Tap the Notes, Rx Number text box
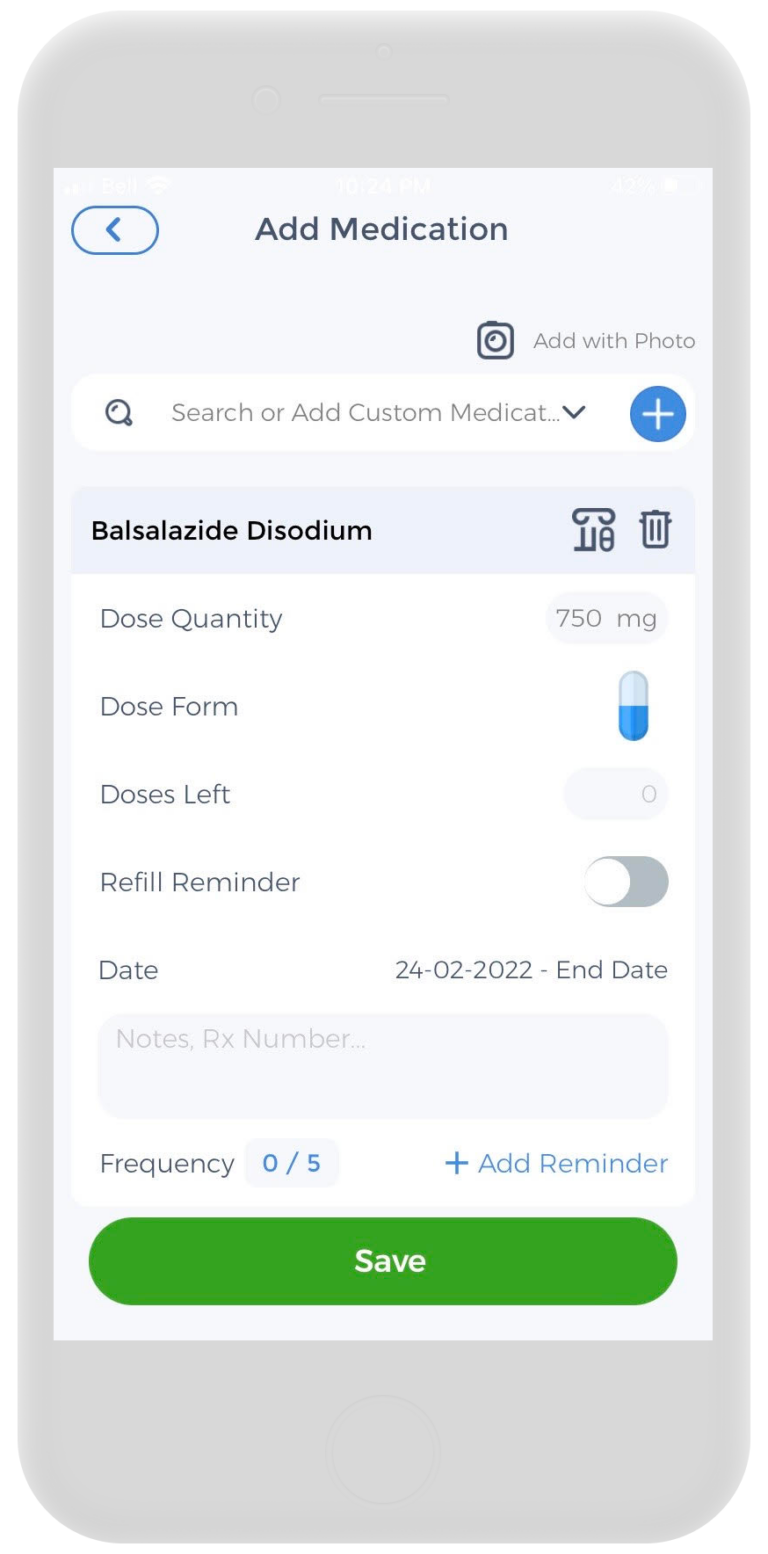This screenshot has height=1554, width=768. tap(383, 1065)
